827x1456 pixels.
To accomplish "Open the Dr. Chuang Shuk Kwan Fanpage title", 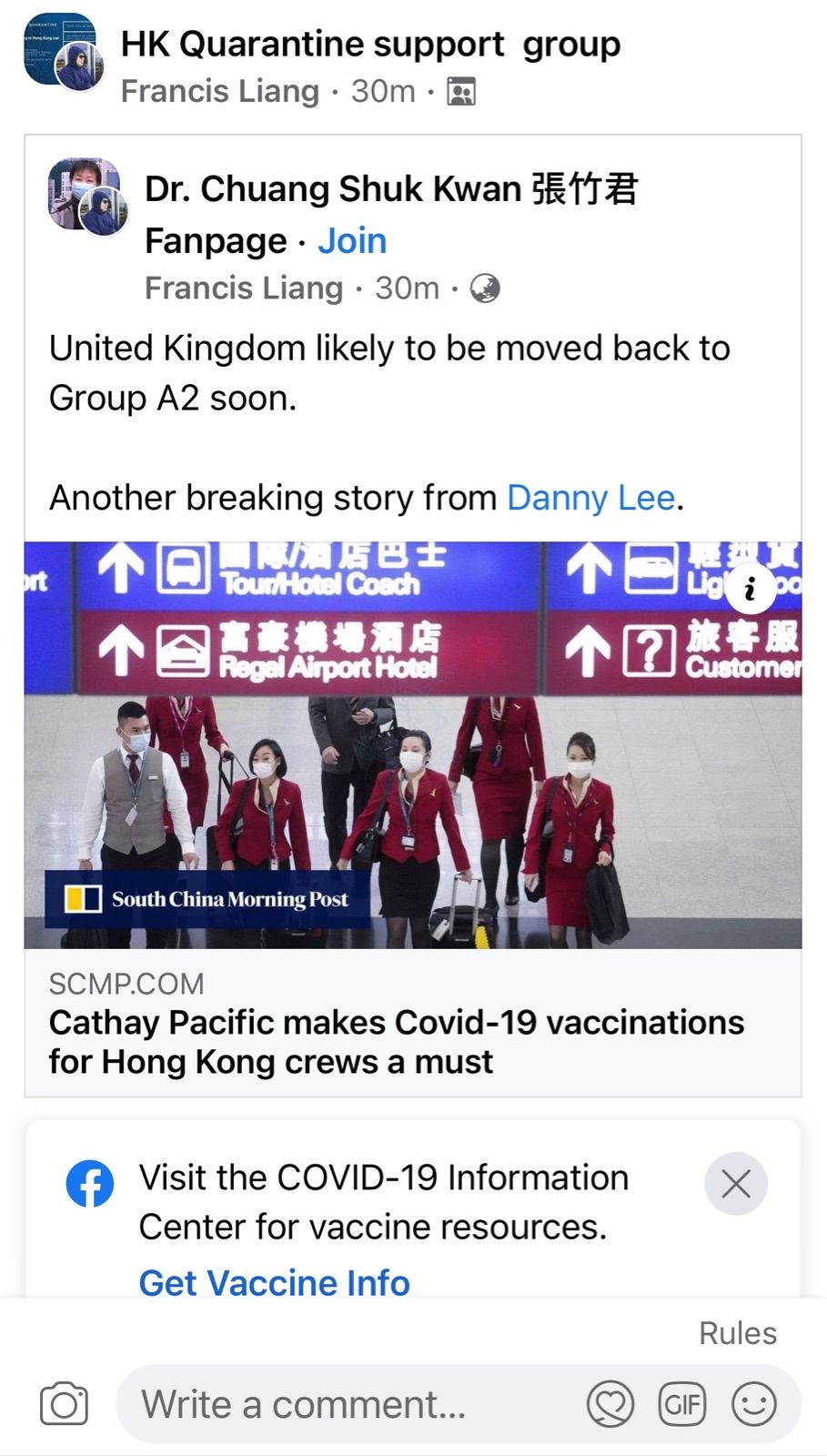I will 391,189.
